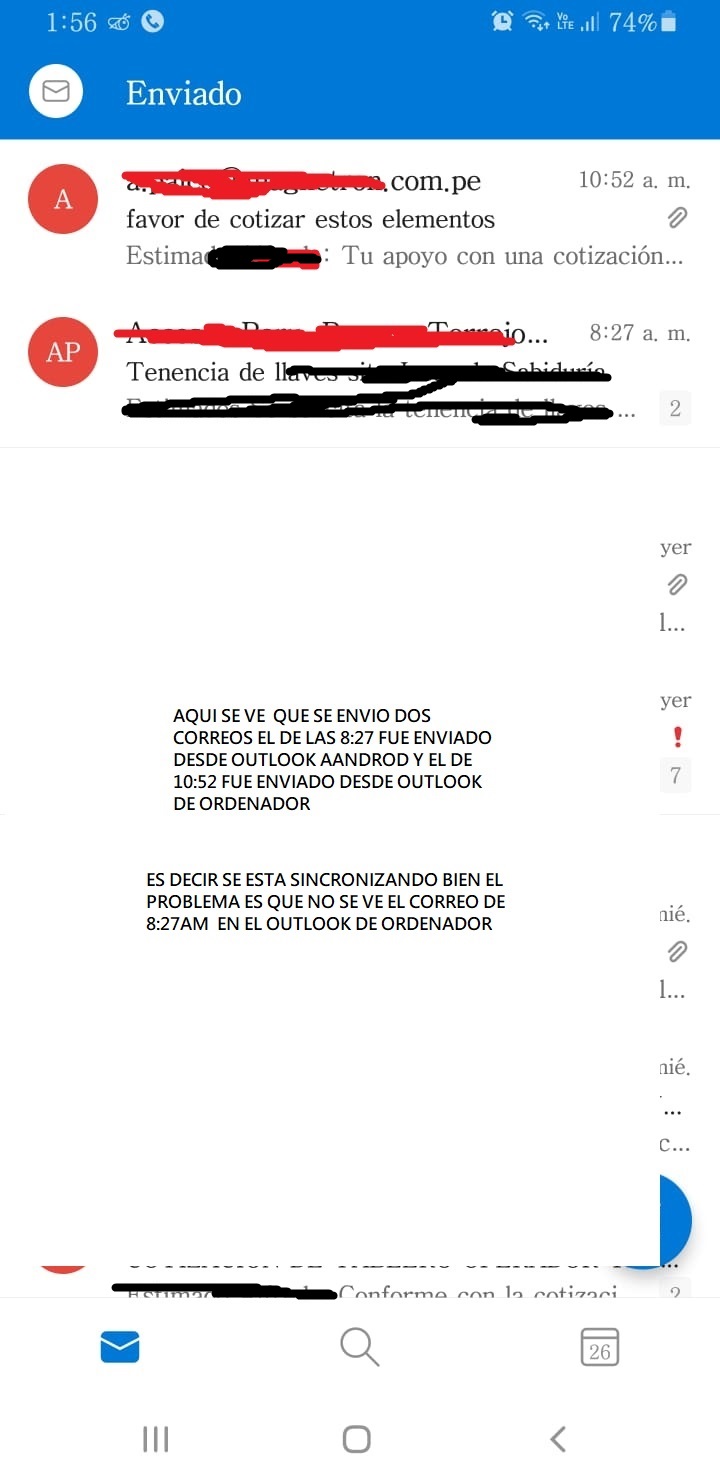Open the Tenencia de llaves email
The height and width of the screenshot is (1480, 720).
[360, 371]
